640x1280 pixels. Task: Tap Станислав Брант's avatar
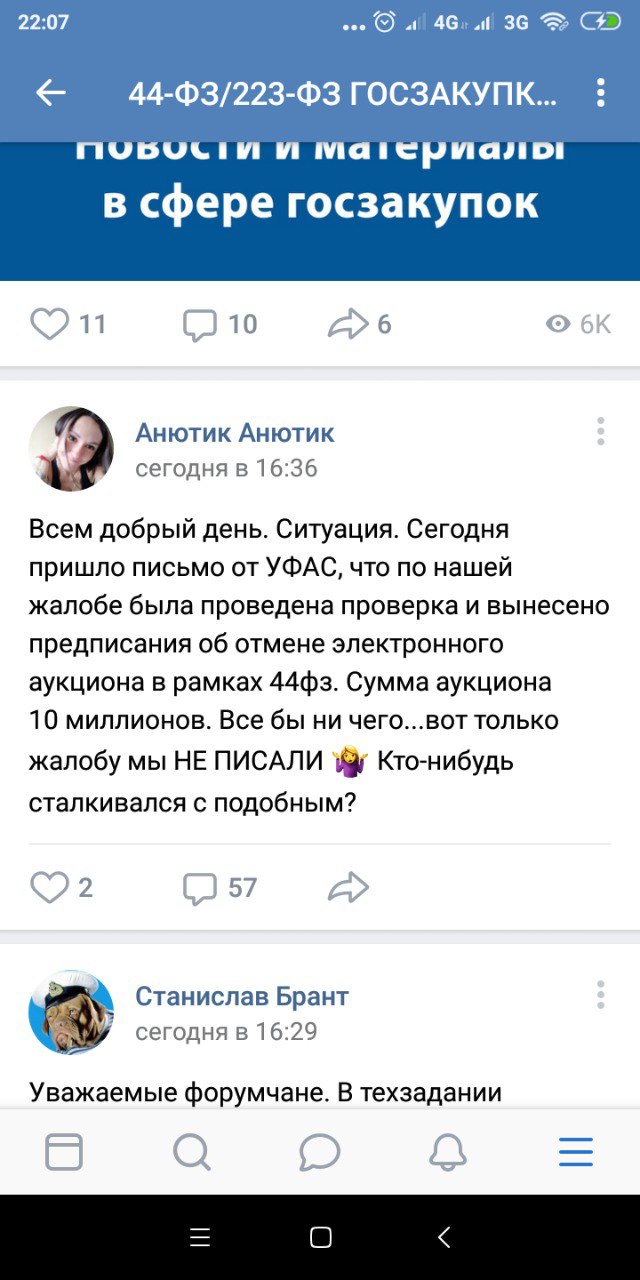tap(71, 1011)
